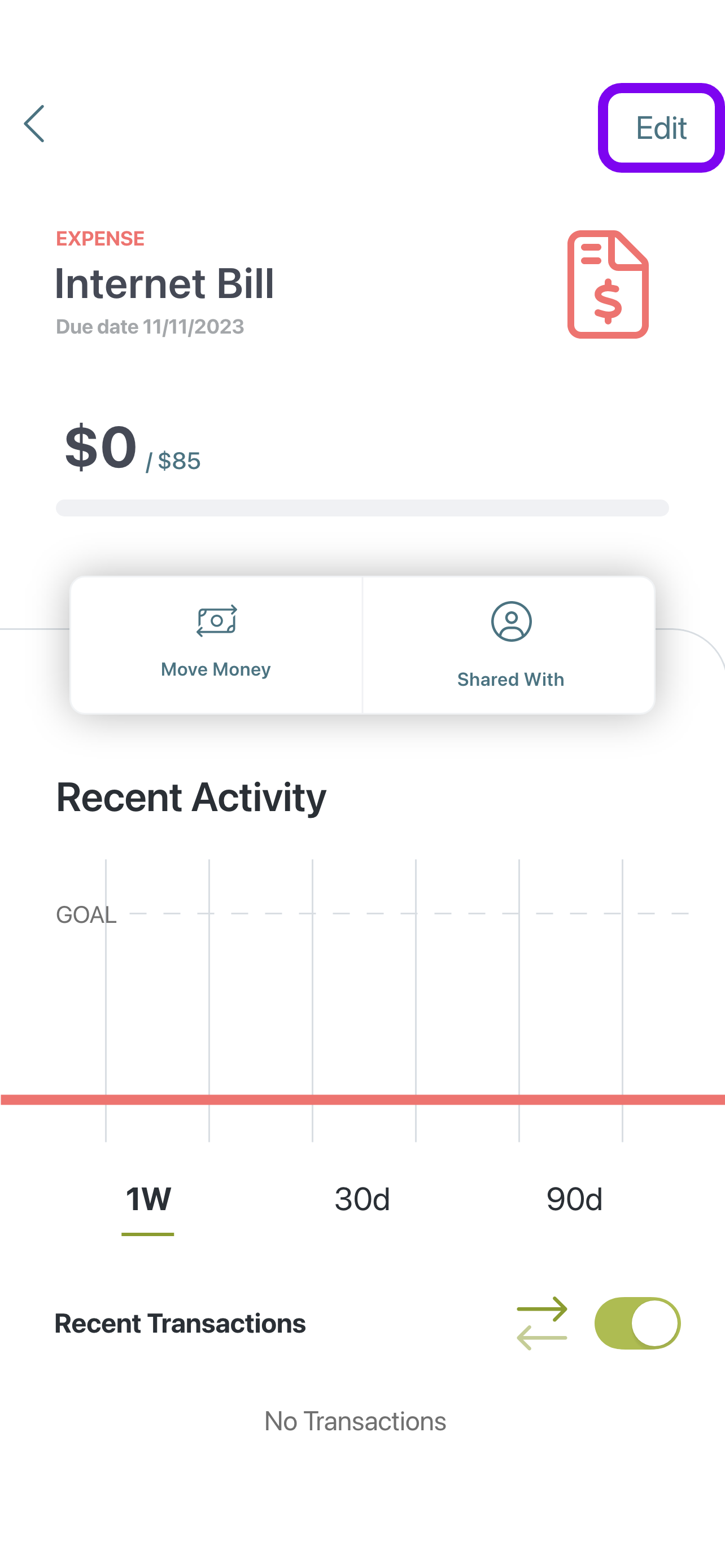Switch to the 90d activity range
Image resolution: width=725 pixels, height=1568 pixels.
click(x=574, y=1200)
